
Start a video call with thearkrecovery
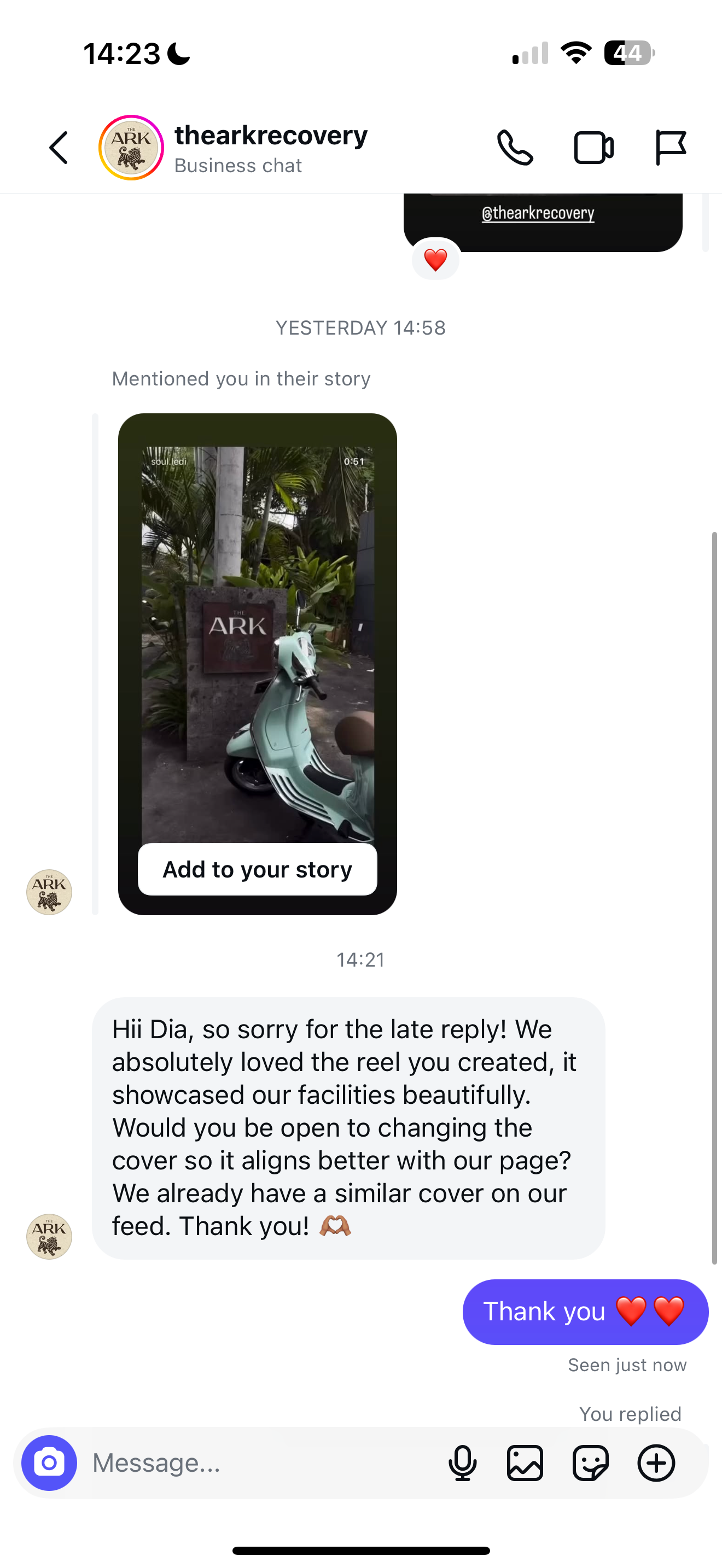[593, 148]
